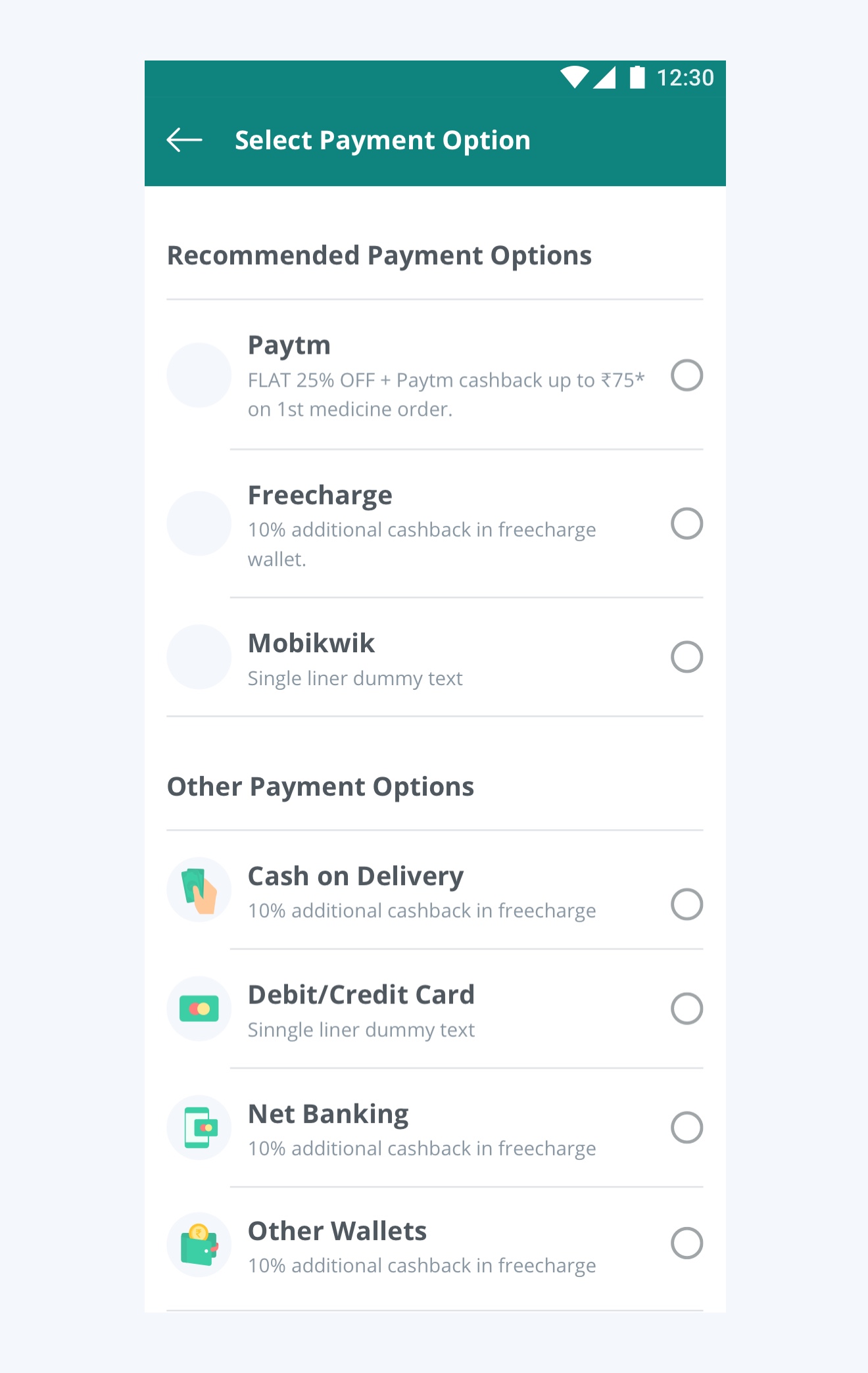Choose Freecharge as payment option
The width and height of the screenshot is (868, 1373).
point(687,523)
